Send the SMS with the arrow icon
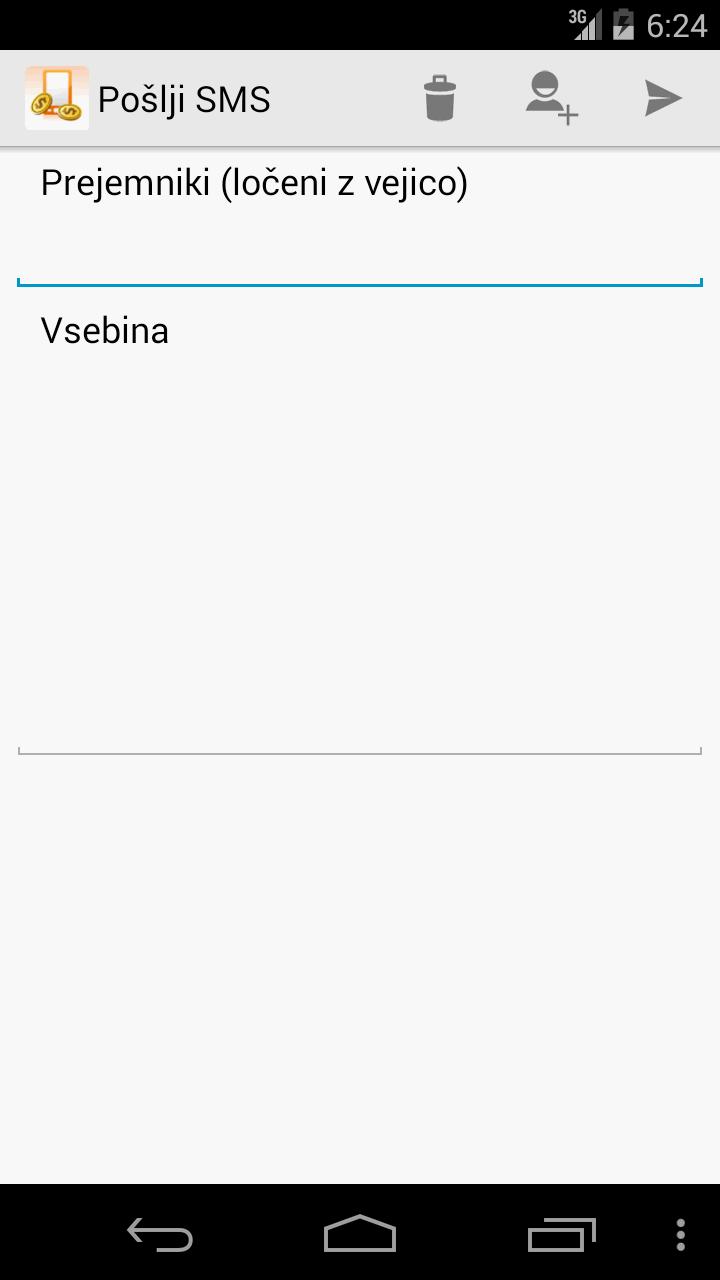Image resolution: width=720 pixels, height=1280 pixels. [662, 99]
